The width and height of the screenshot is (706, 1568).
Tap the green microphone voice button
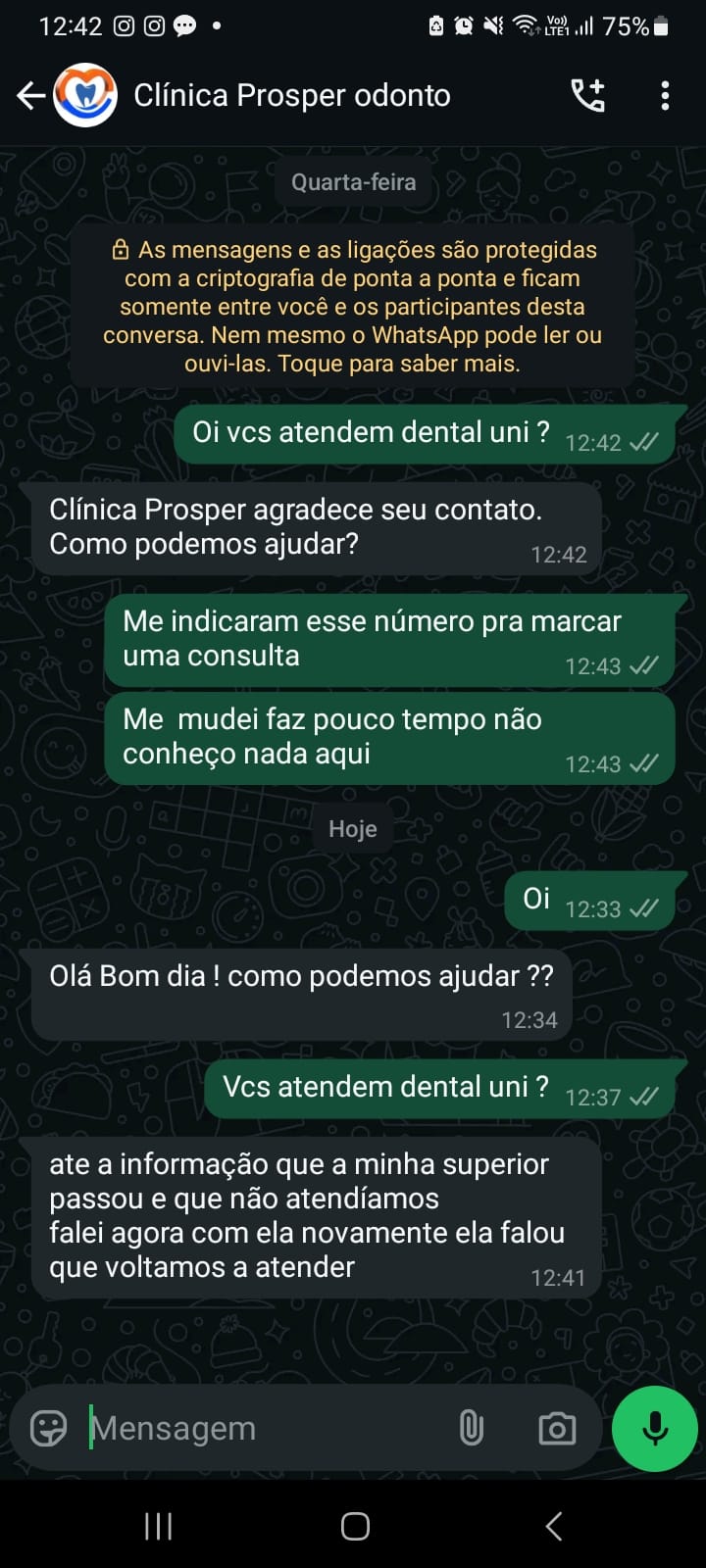[654, 1428]
